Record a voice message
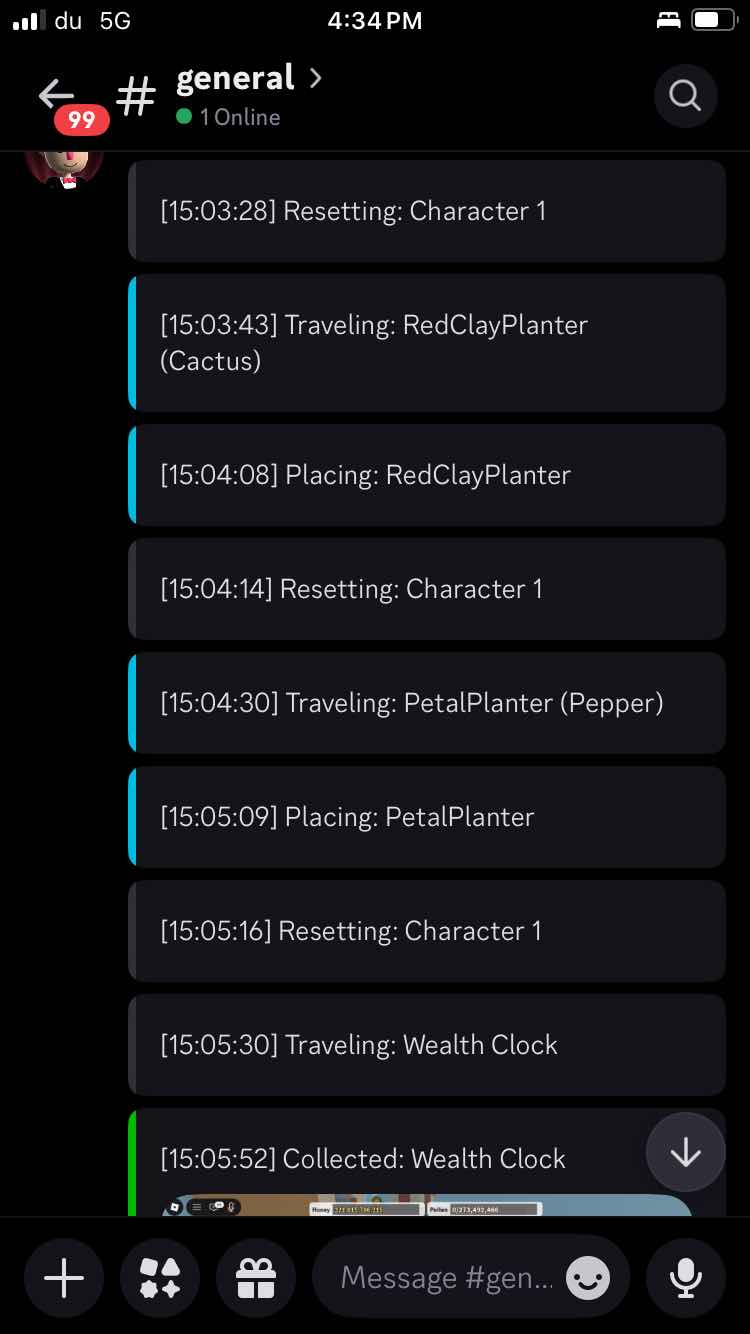Image resolution: width=750 pixels, height=1334 pixels. coord(685,1277)
